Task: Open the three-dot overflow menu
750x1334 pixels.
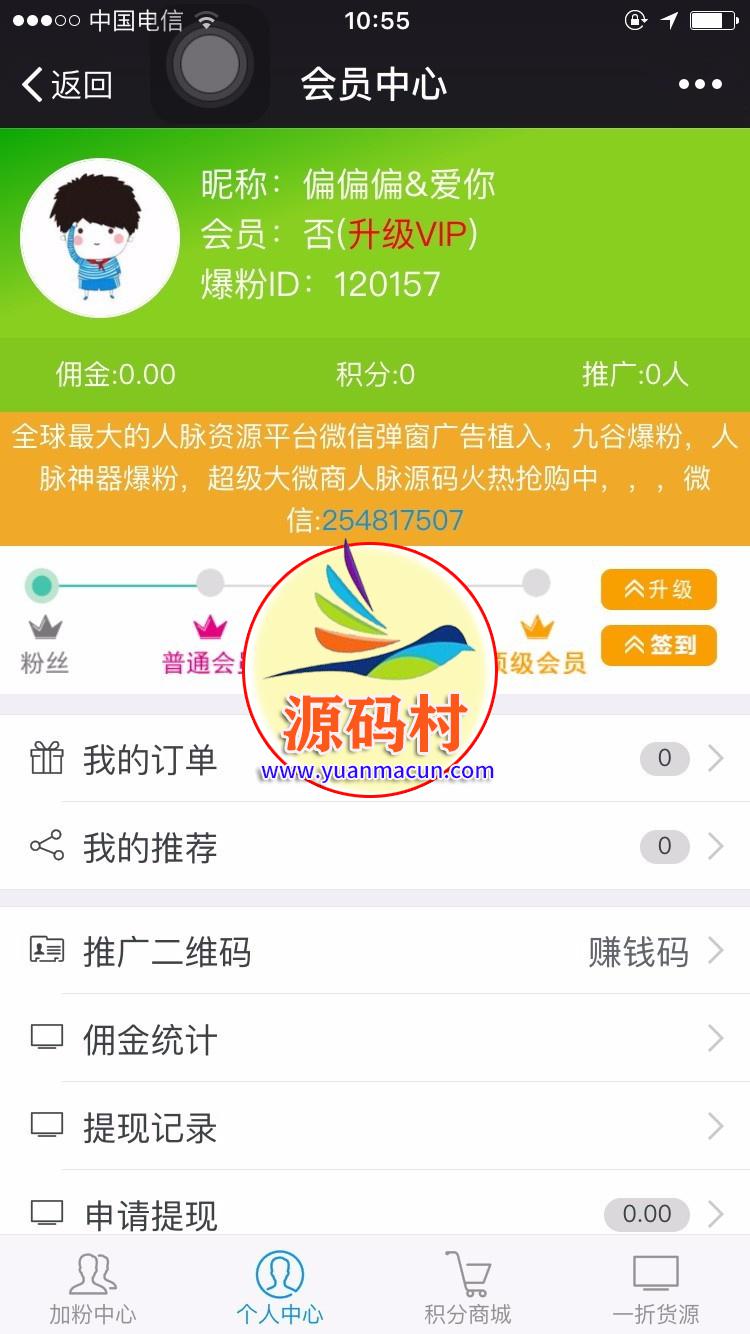Action: pyautogui.click(x=700, y=85)
